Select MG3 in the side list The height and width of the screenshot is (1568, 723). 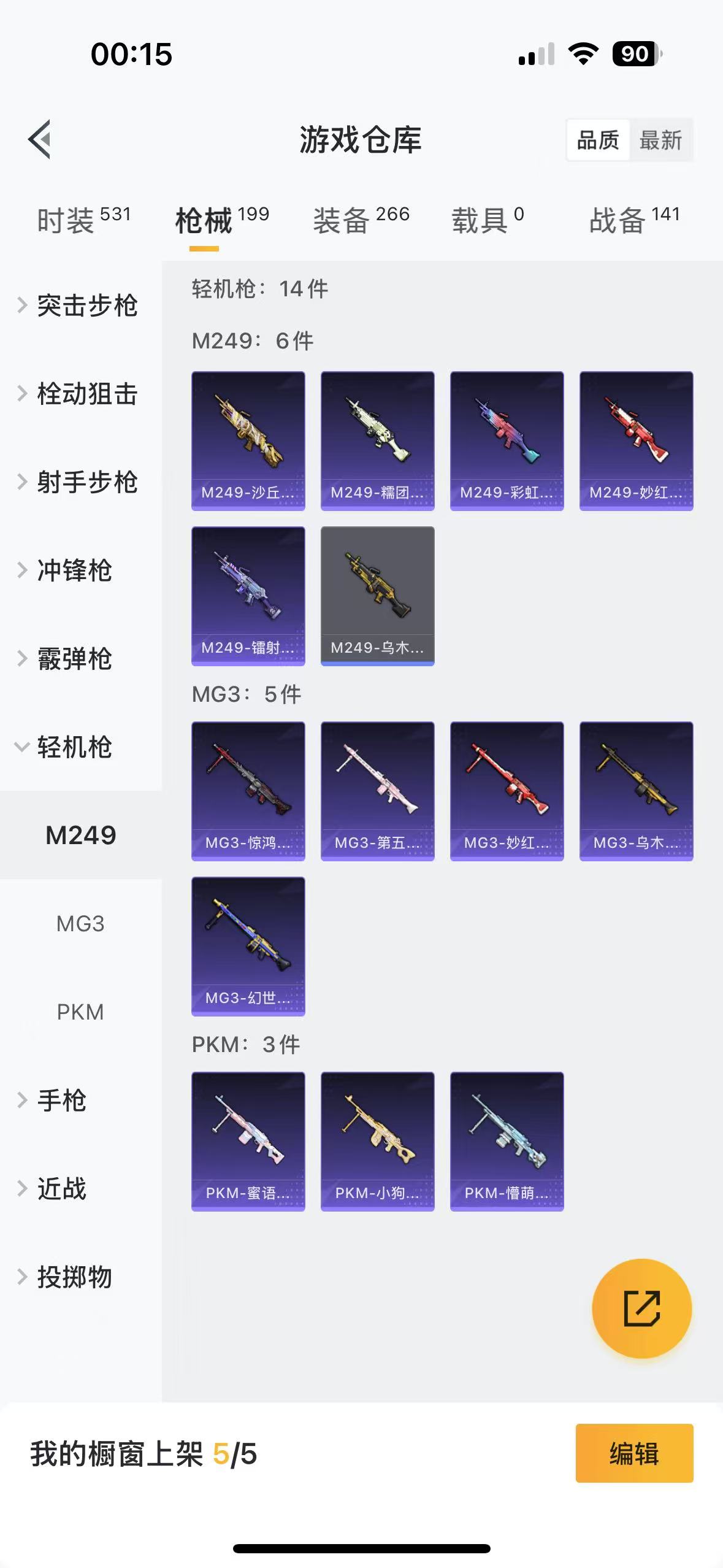click(x=80, y=923)
